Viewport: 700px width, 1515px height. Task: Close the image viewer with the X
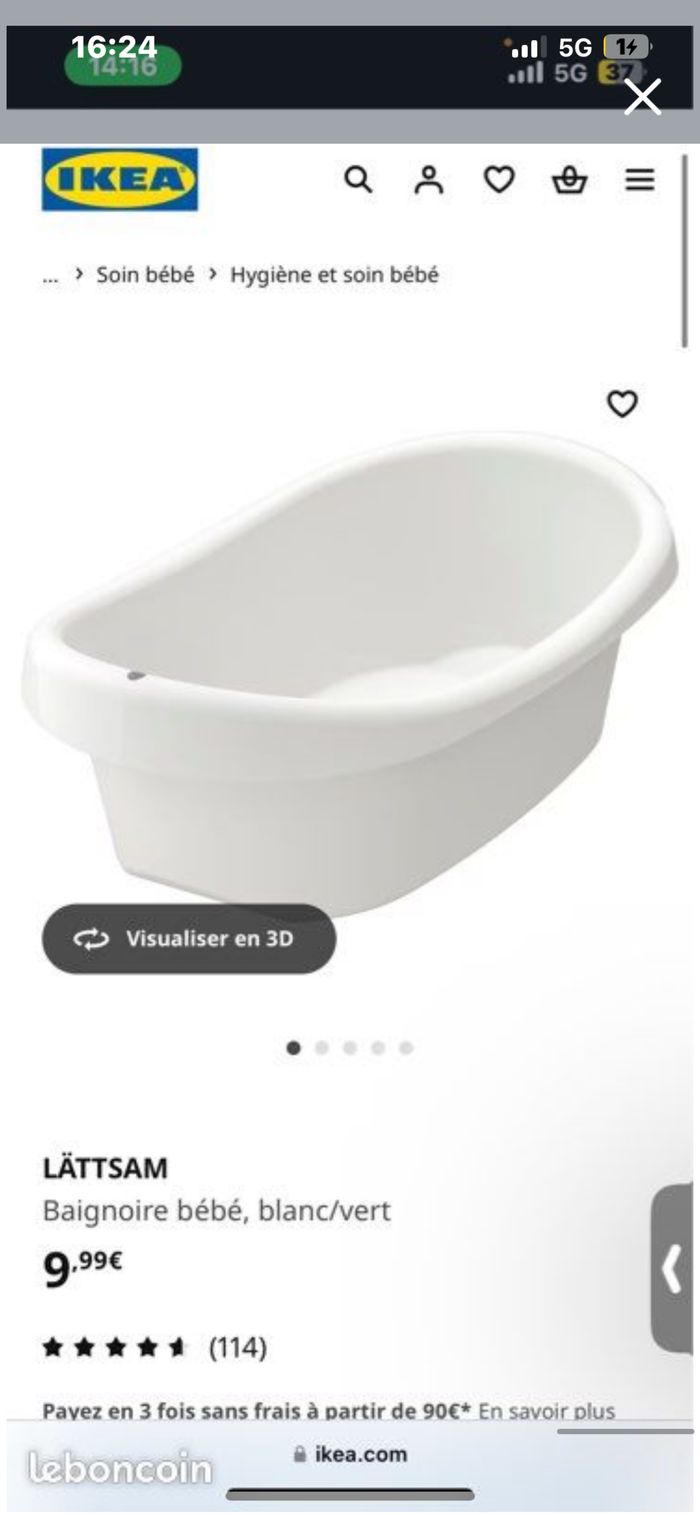tap(642, 97)
